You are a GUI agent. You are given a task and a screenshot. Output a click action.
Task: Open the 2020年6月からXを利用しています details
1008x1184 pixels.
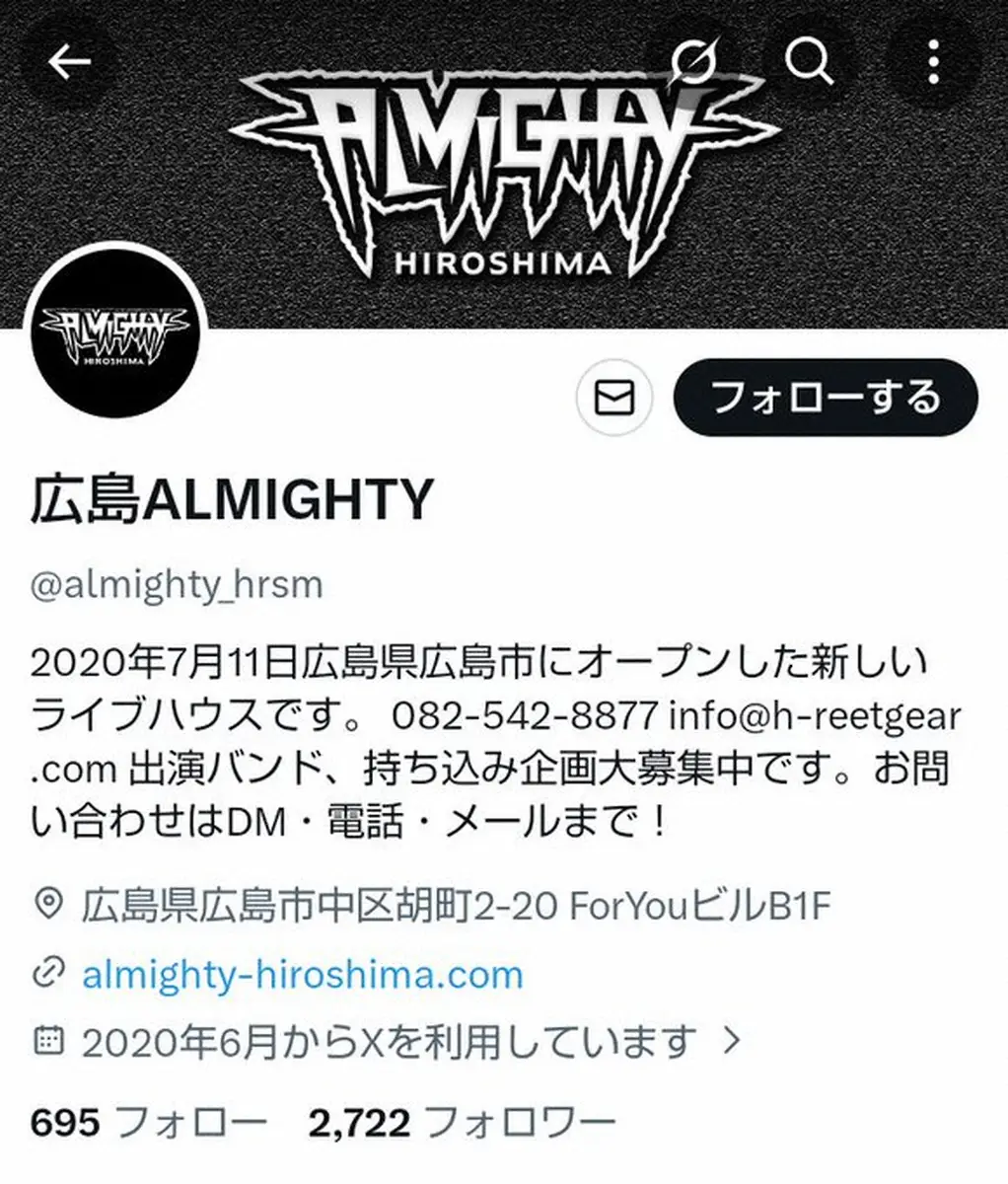coord(389,1041)
